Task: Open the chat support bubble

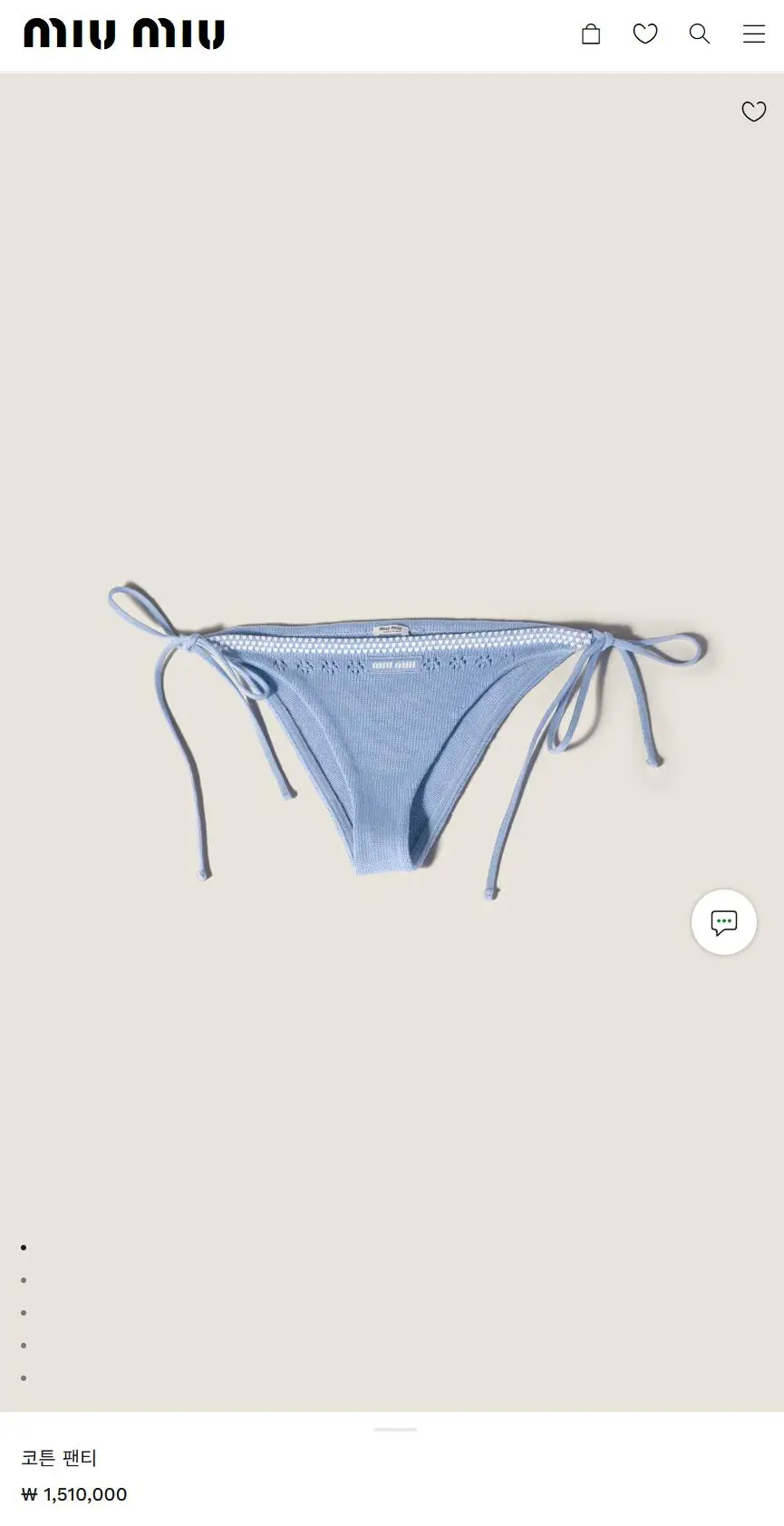Action: pyautogui.click(x=724, y=922)
